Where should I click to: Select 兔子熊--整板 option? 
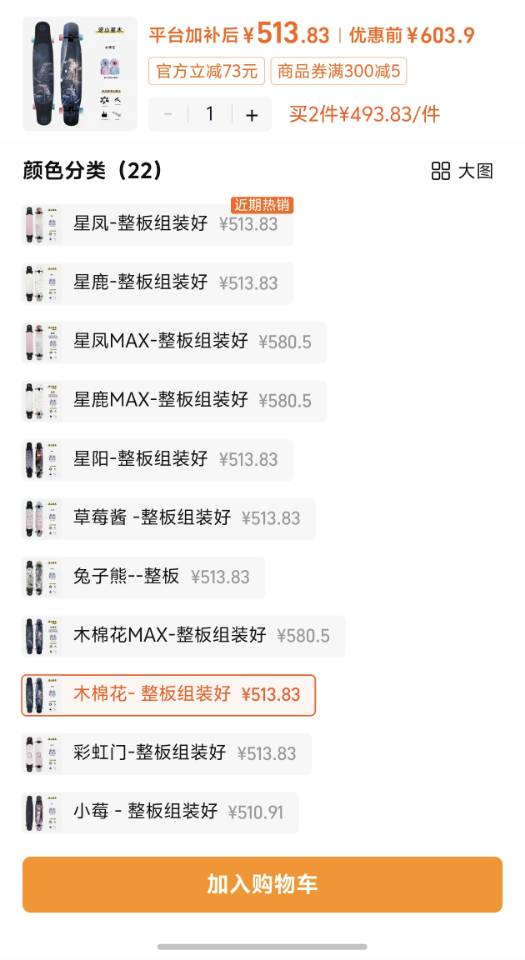pyautogui.click(x=143, y=577)
